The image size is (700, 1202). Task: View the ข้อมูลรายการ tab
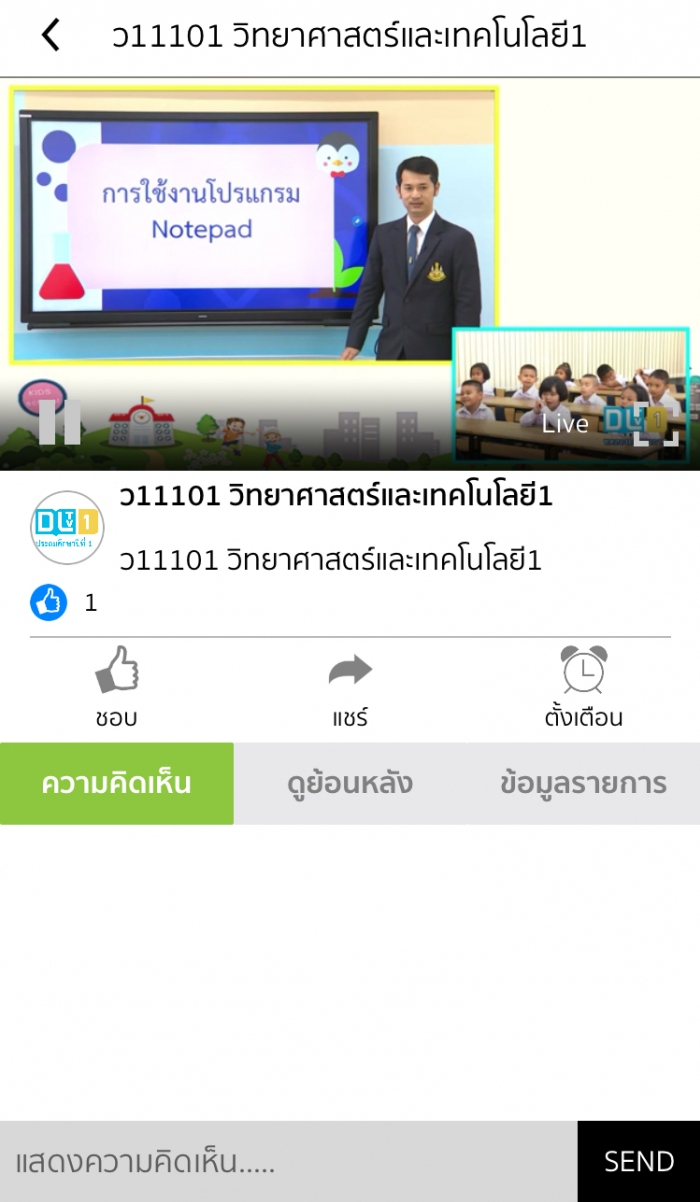(x=583, y=783)
